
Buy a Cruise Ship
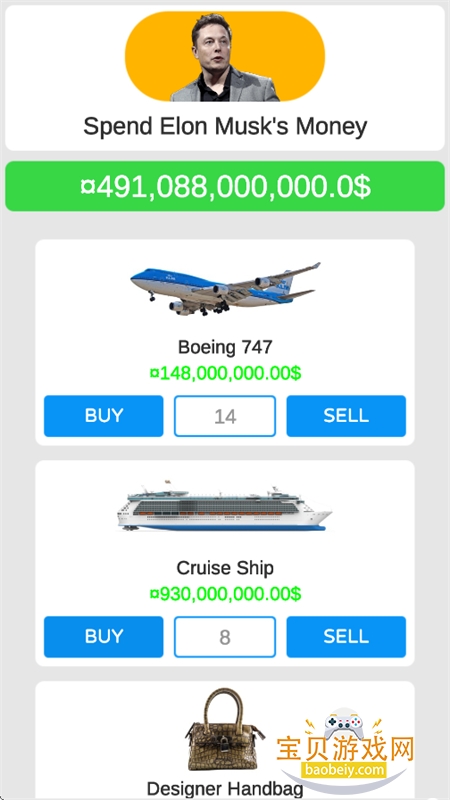coord(104,637)
